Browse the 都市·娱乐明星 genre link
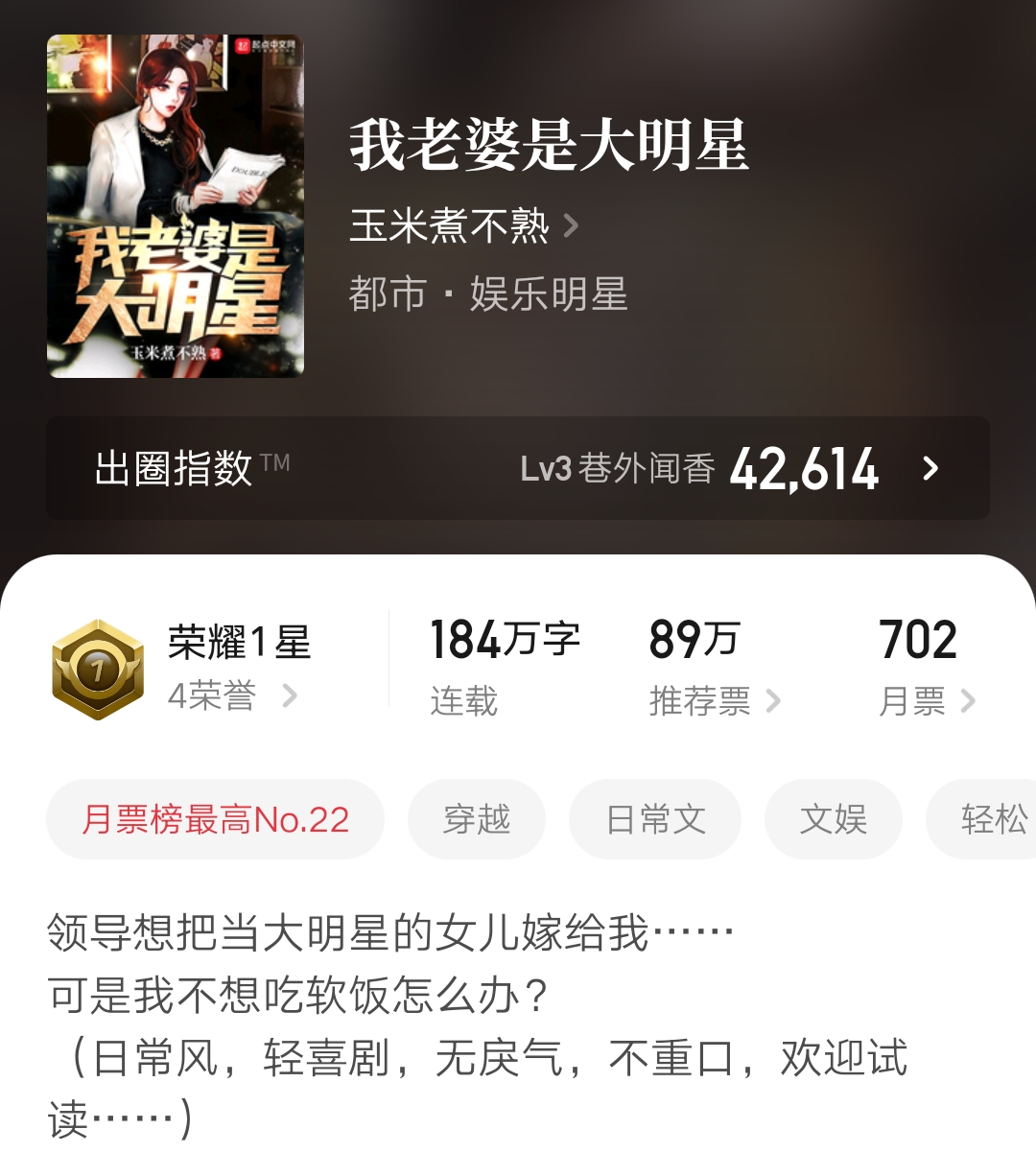Screen dimensions: 1036x1153 (x=487, y=294)
